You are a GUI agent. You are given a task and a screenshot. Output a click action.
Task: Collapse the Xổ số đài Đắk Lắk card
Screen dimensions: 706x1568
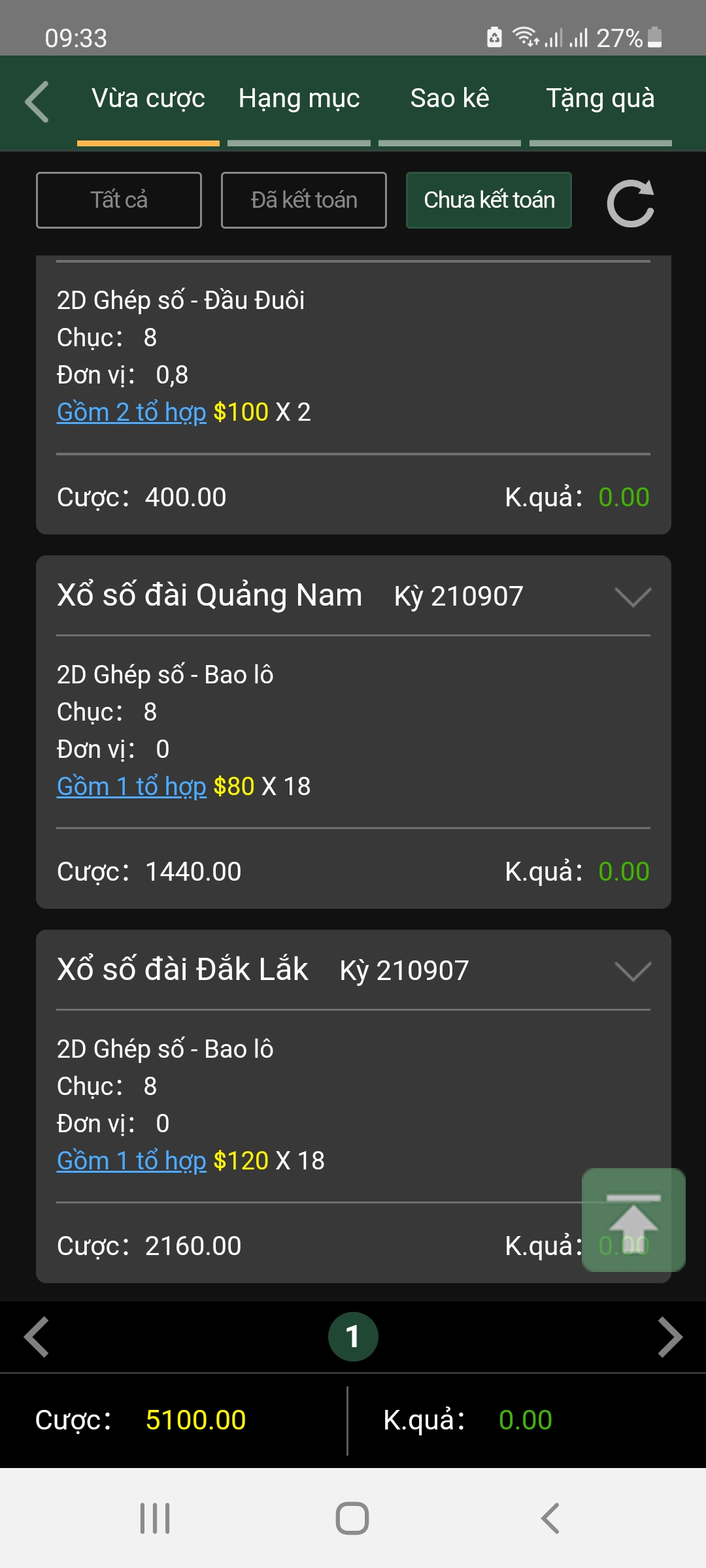(x=633, y=971)
